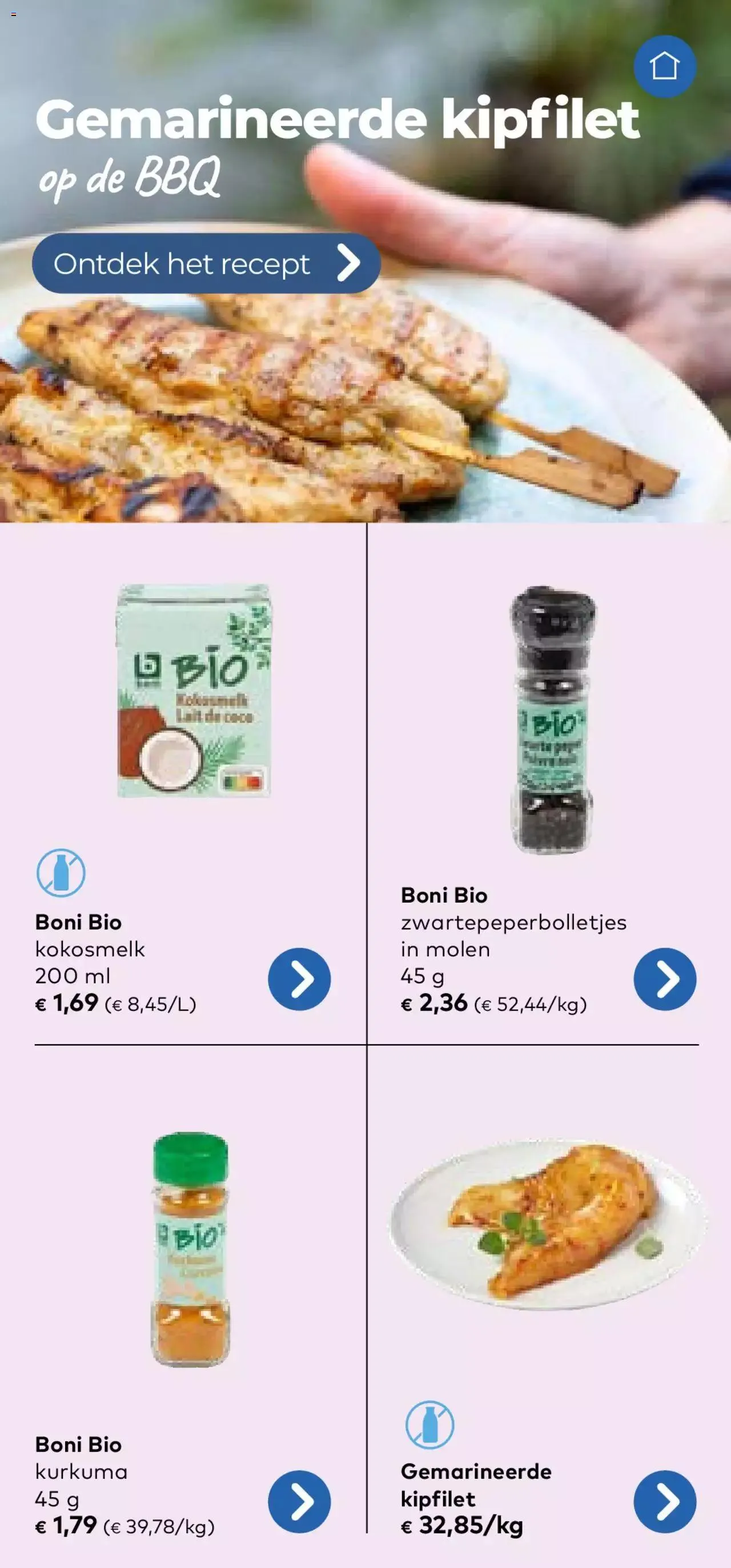Open Boni Bio kokosmelk arrow button
Image resolution: width=731 pixels, height=1568 pixels.
(299, 979)
